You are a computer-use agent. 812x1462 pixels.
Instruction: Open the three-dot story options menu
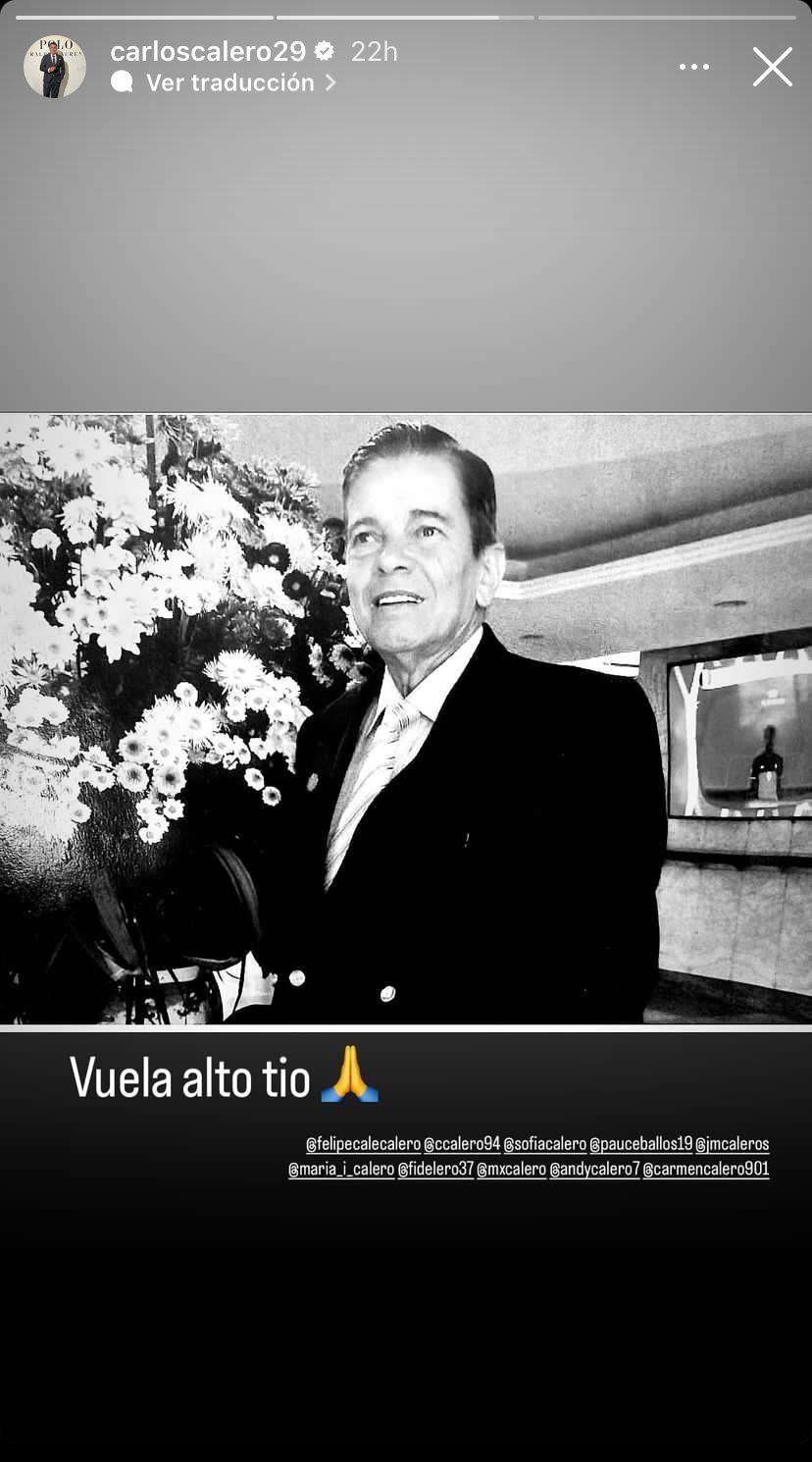coord(694,66)
